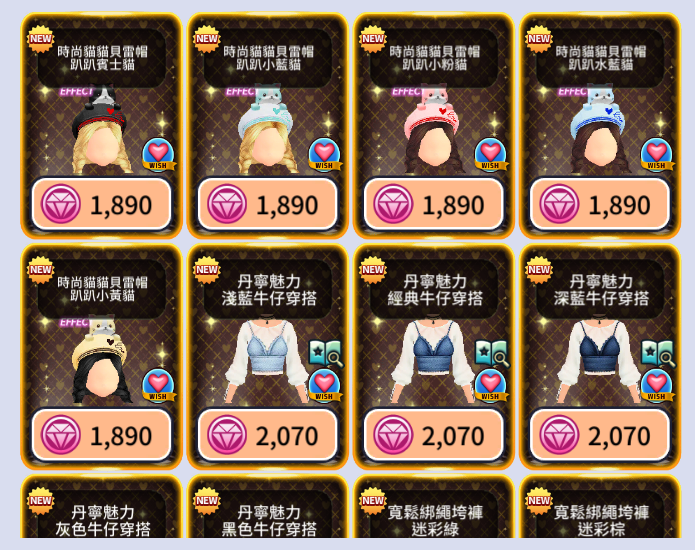The width and height of the screenshot is (695, 550).
Task: Tap the wish heart on 深藍牛仔穿搭
Action: [656, 386]
